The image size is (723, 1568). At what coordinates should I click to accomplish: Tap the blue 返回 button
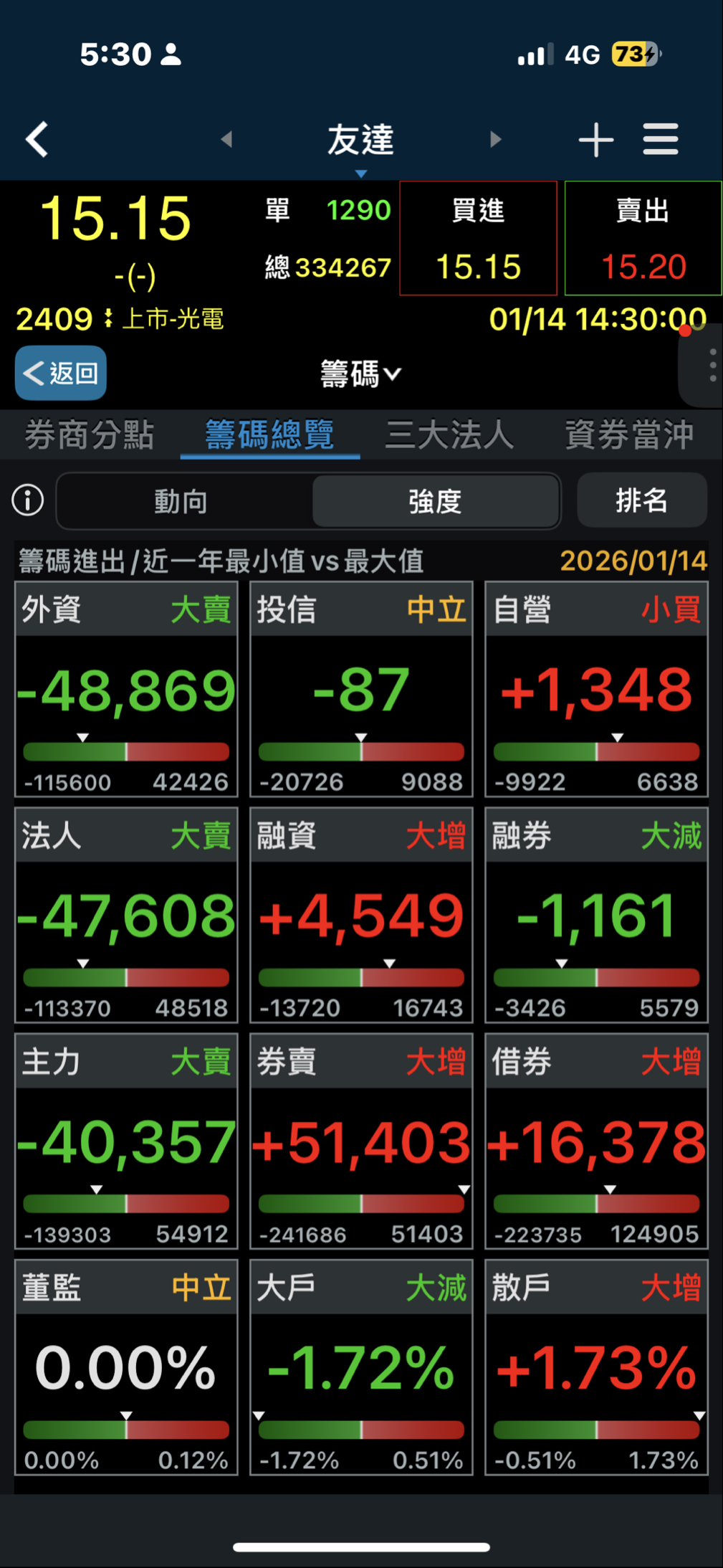tap(61, 373)
